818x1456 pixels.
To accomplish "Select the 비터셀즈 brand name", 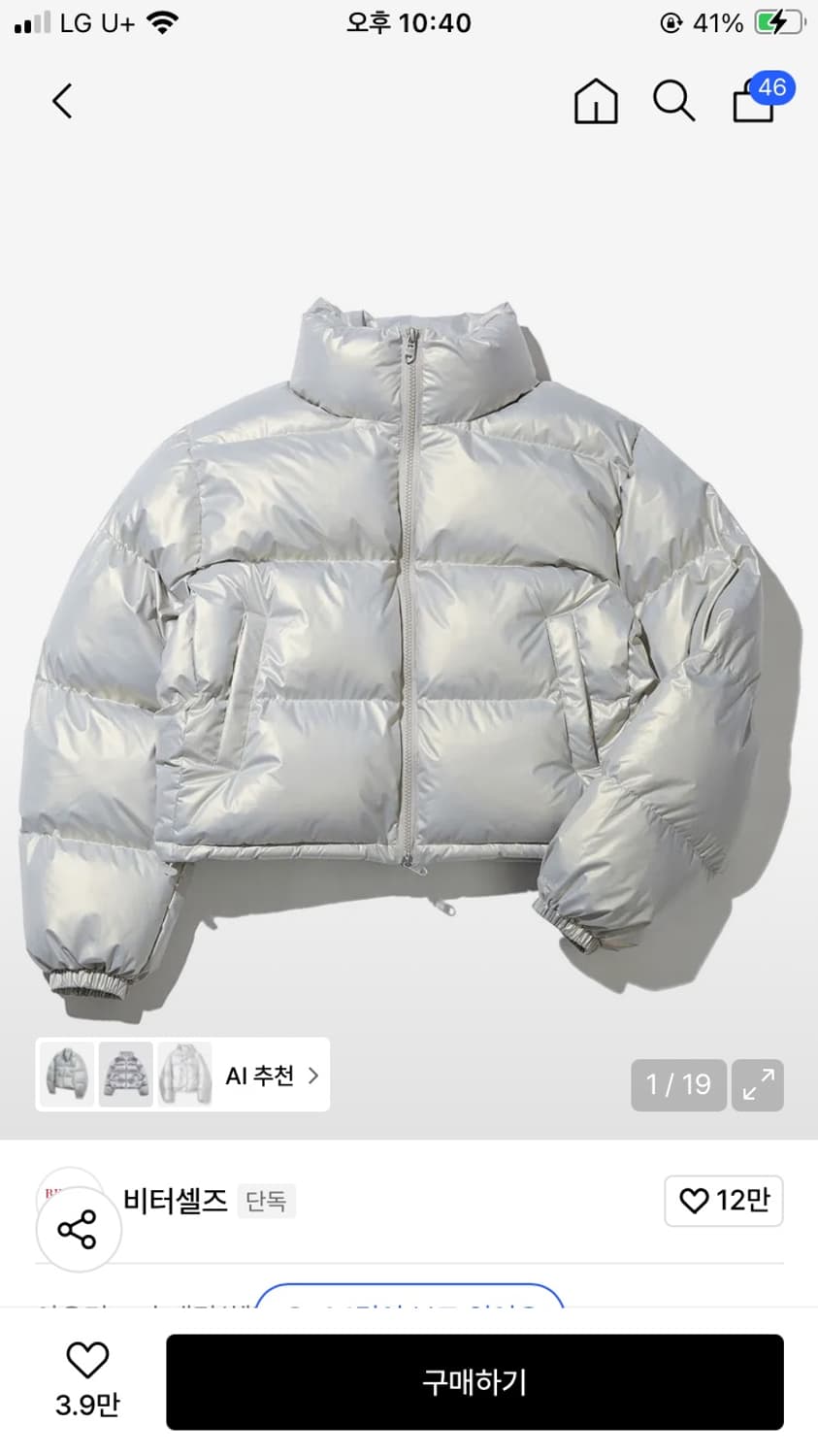I will coord(174,1199).
